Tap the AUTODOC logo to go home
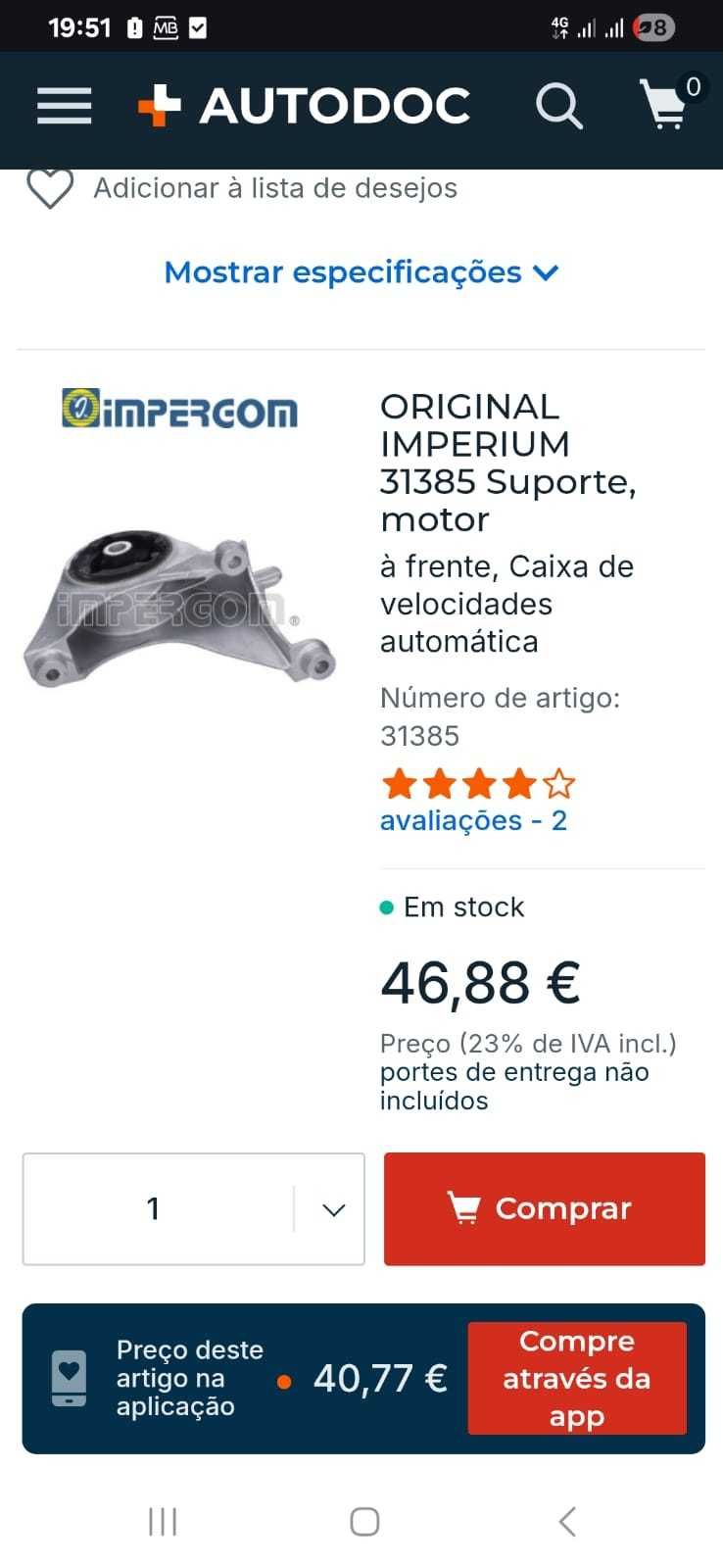This screenshot has height=1568, width=723. coord(305,106)
